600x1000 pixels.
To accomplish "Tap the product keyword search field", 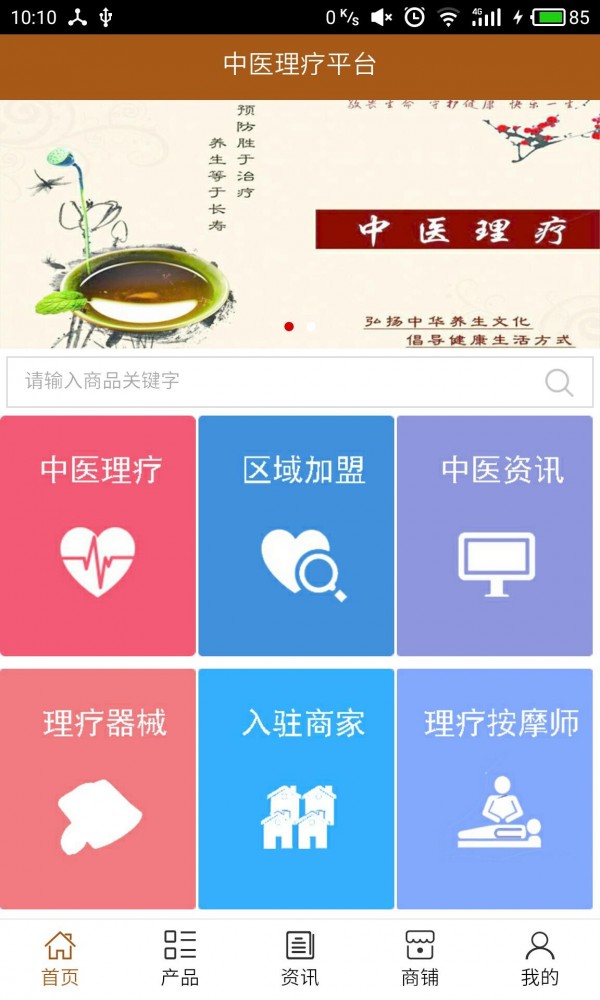I will [270, 381].
